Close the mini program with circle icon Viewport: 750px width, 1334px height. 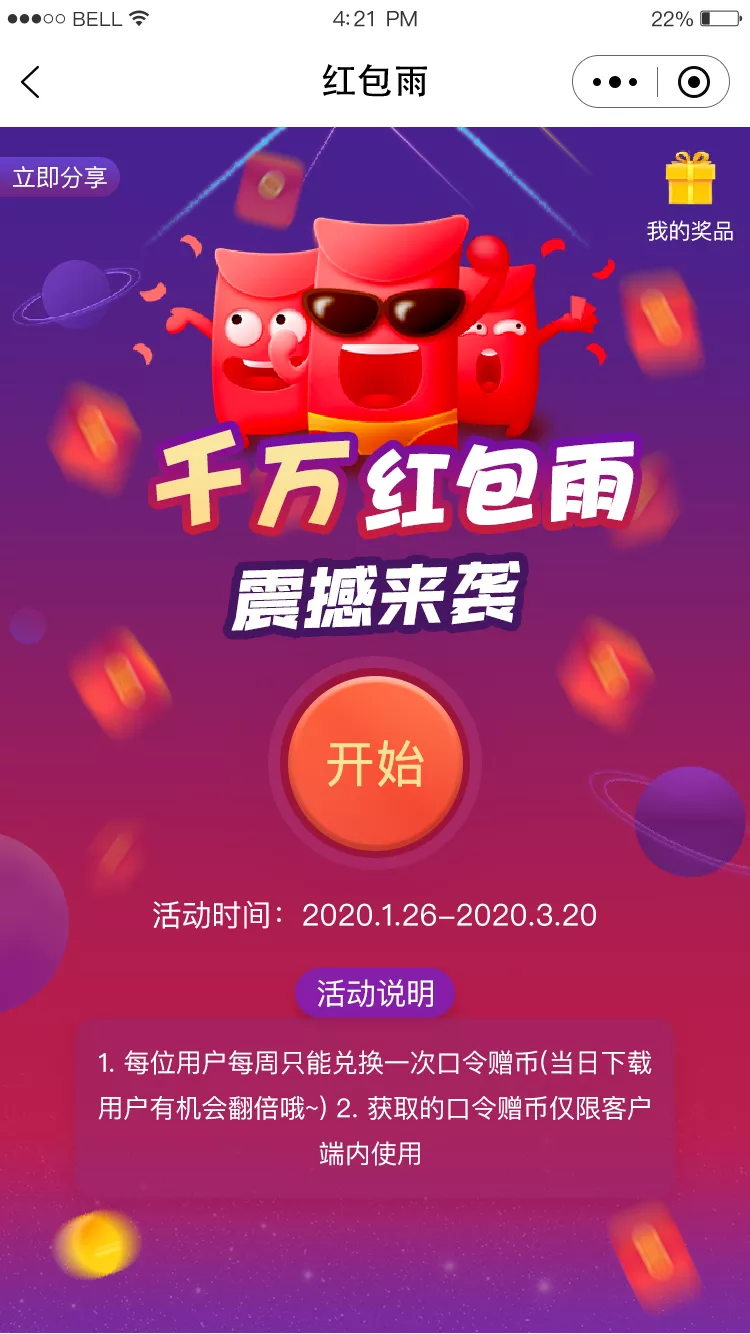[x=693, y=82]
